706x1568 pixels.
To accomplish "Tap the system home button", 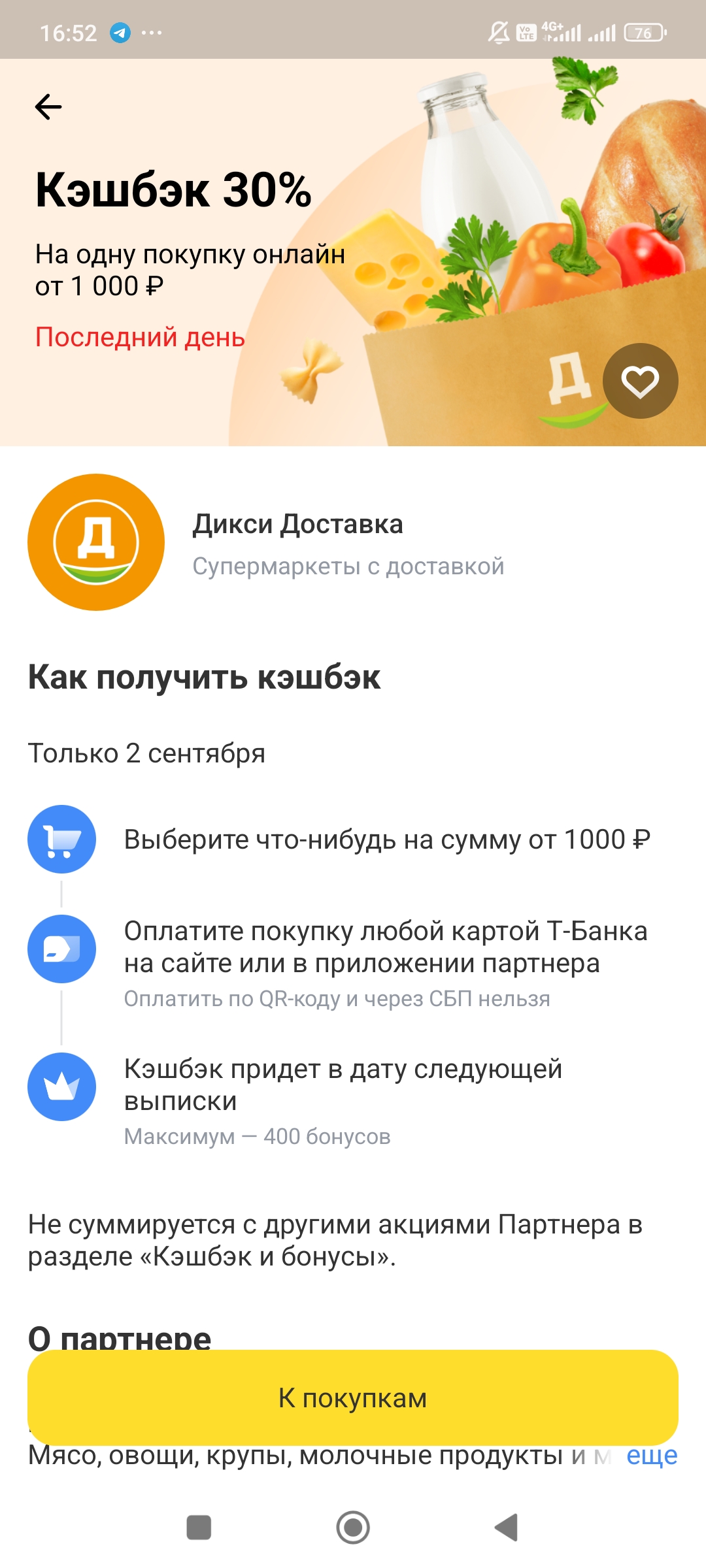I will tap(353, 1527).
